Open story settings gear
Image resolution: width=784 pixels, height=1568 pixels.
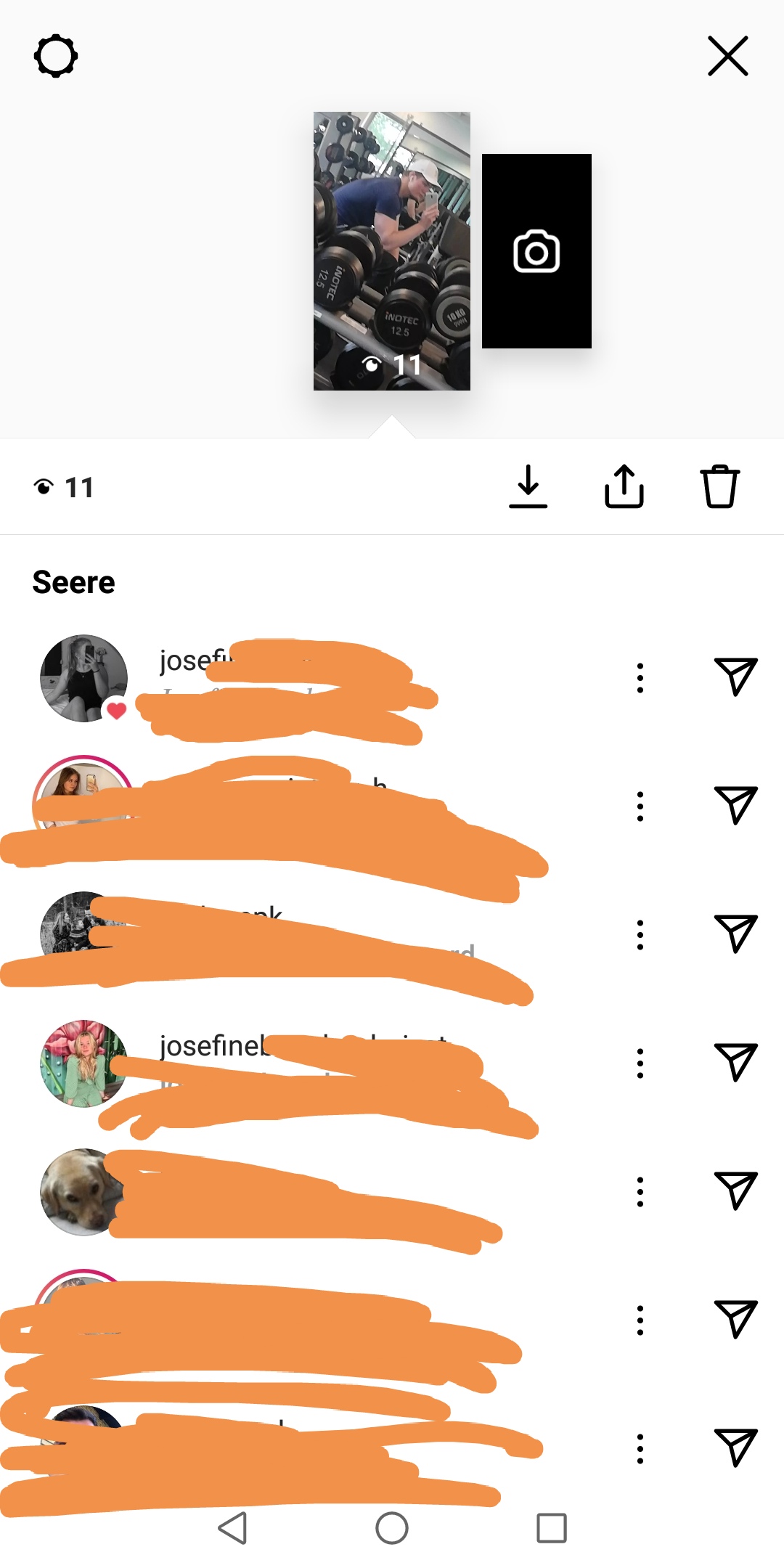[56, 56]
